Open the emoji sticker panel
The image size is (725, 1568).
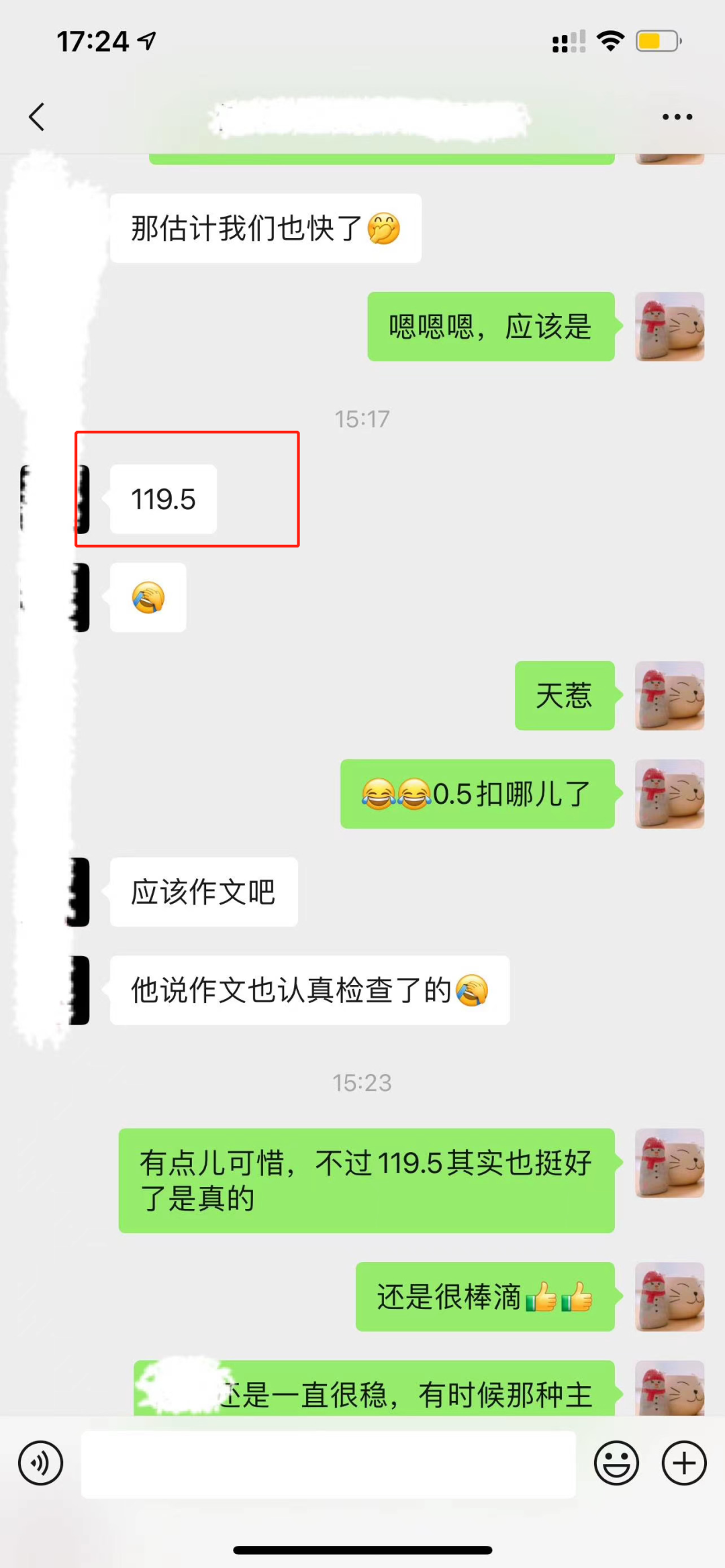pyautogui.click(x=616, y=1463)
